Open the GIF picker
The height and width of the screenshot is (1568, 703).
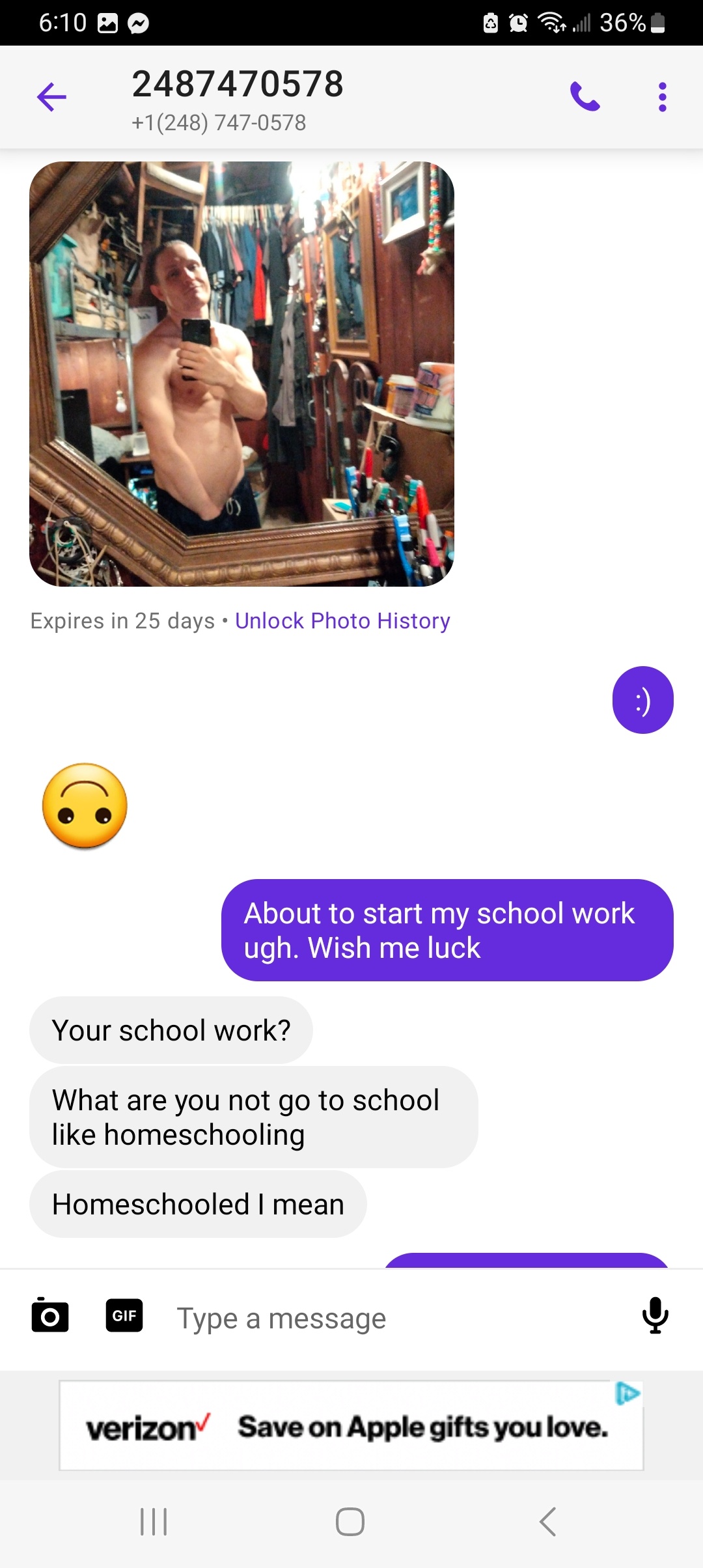coord(124,1315)
